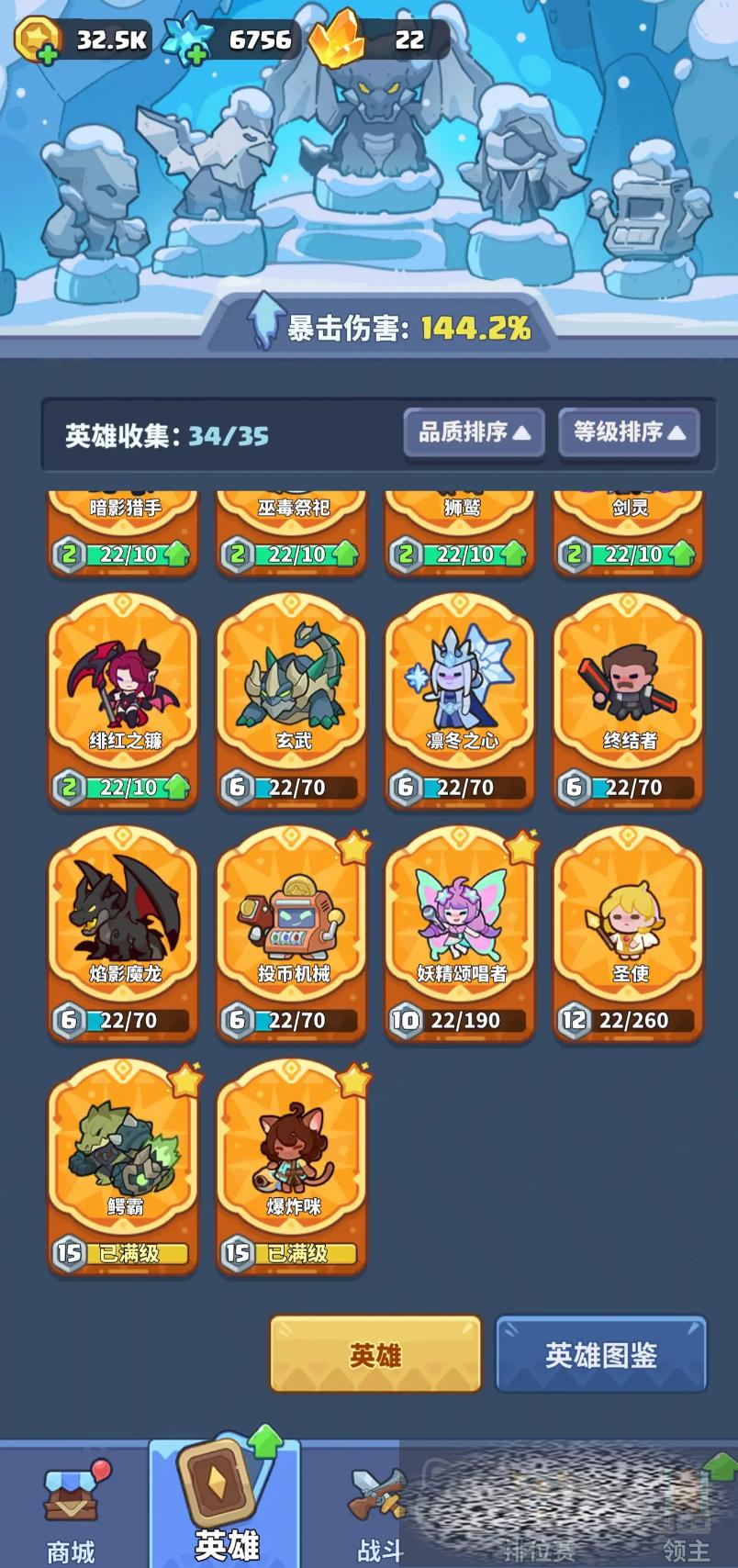The height and width of the screenshot is (1568, 738).
Task: Open the 英雄图鉴 hero encyclopedia
Action: pyautogui.click(x=601, y=1354)
